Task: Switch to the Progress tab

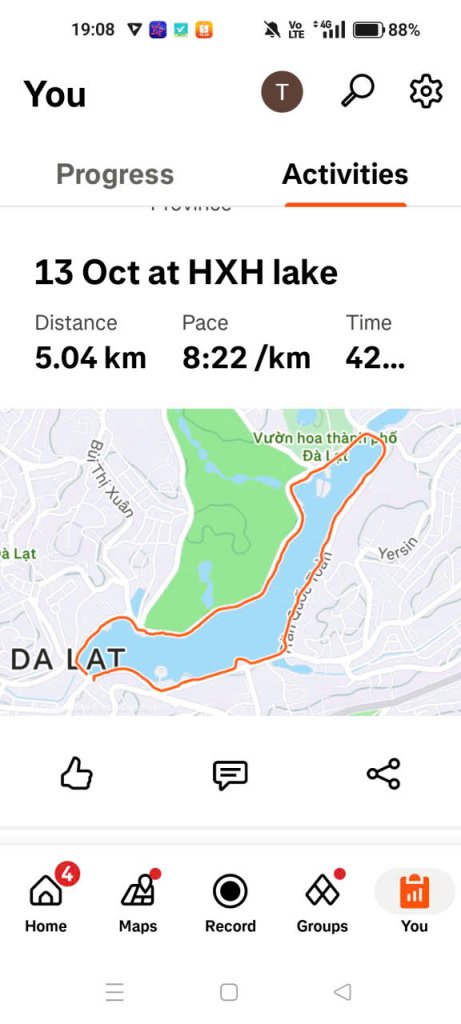Action: click(x=115, y=174)
